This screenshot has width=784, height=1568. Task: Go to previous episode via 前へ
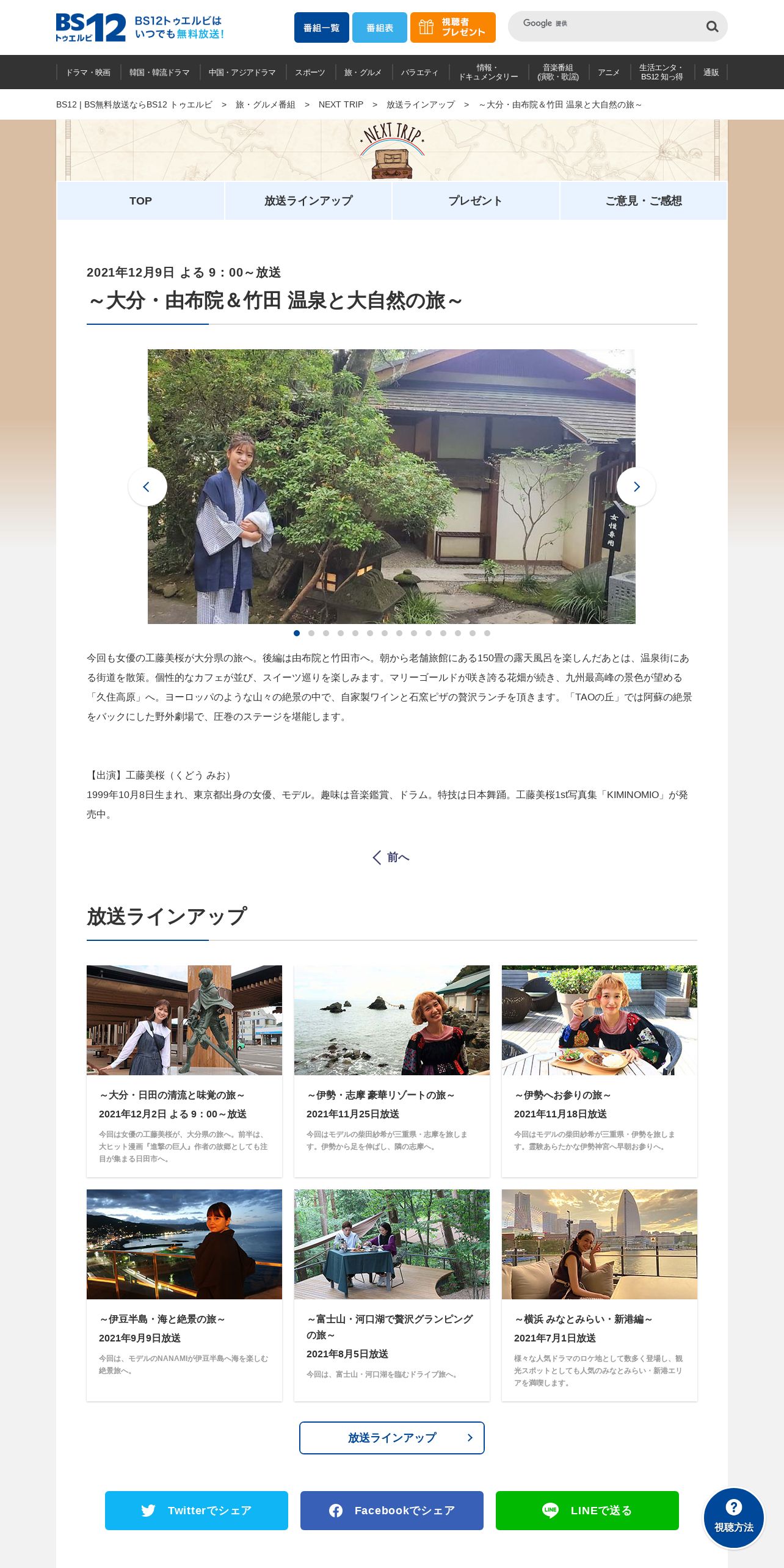pyautogui.click(x=391, y=857)
